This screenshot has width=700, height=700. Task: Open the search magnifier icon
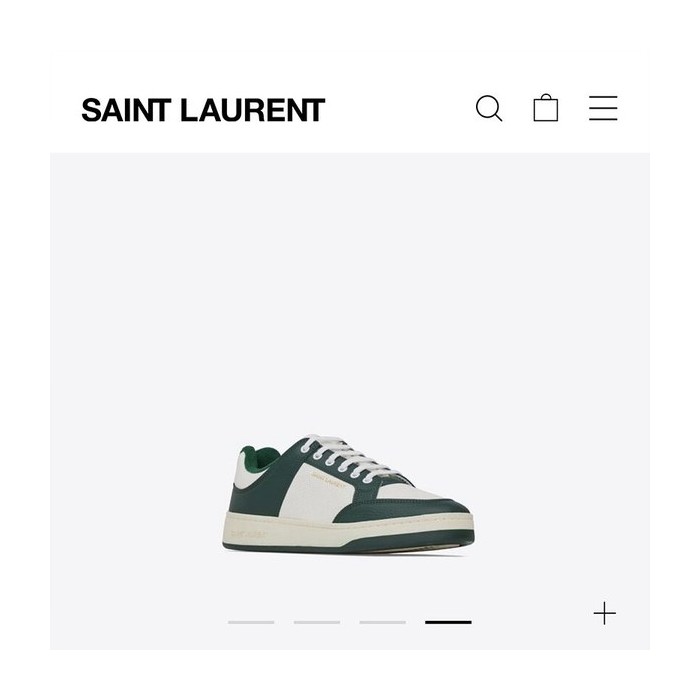click(488, 108)
